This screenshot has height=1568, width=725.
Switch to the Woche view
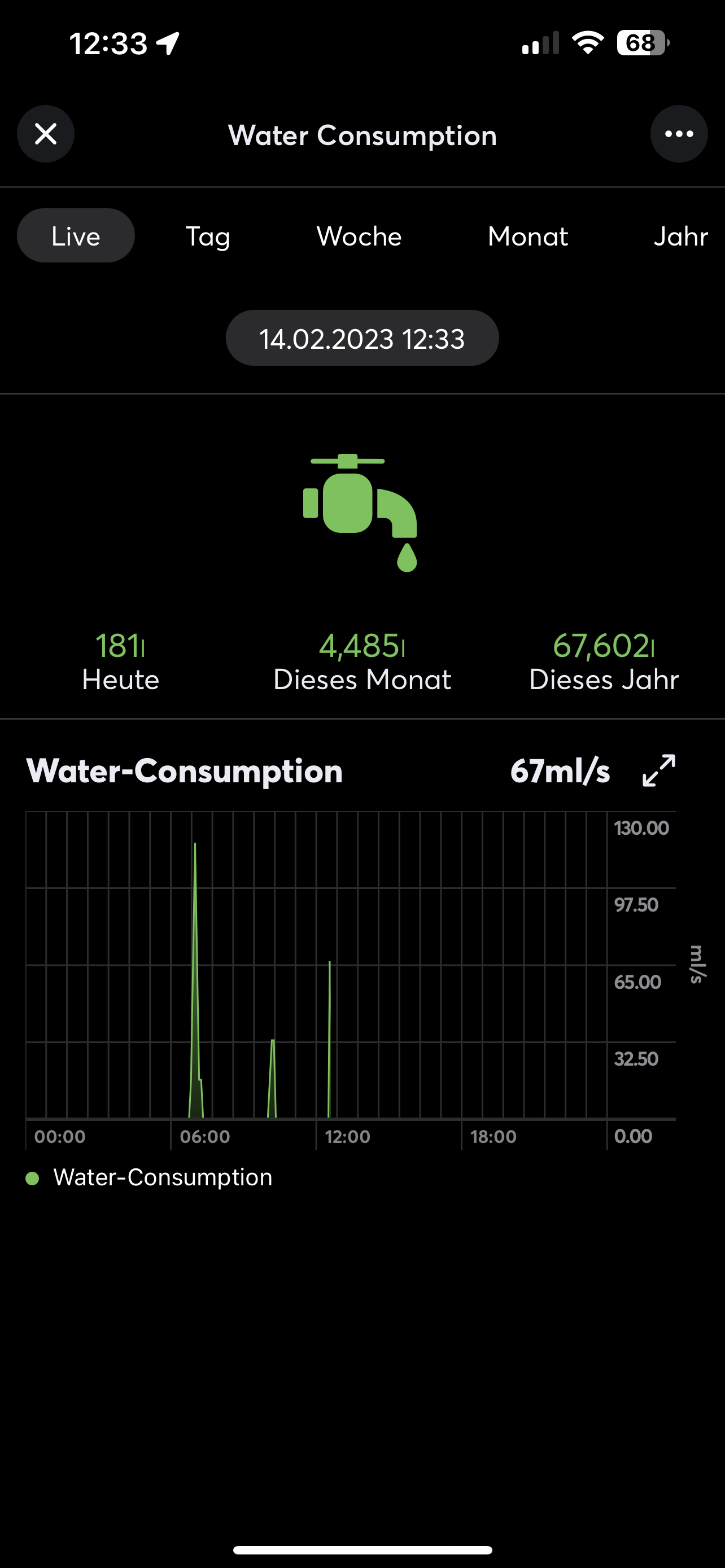[359, 235]
